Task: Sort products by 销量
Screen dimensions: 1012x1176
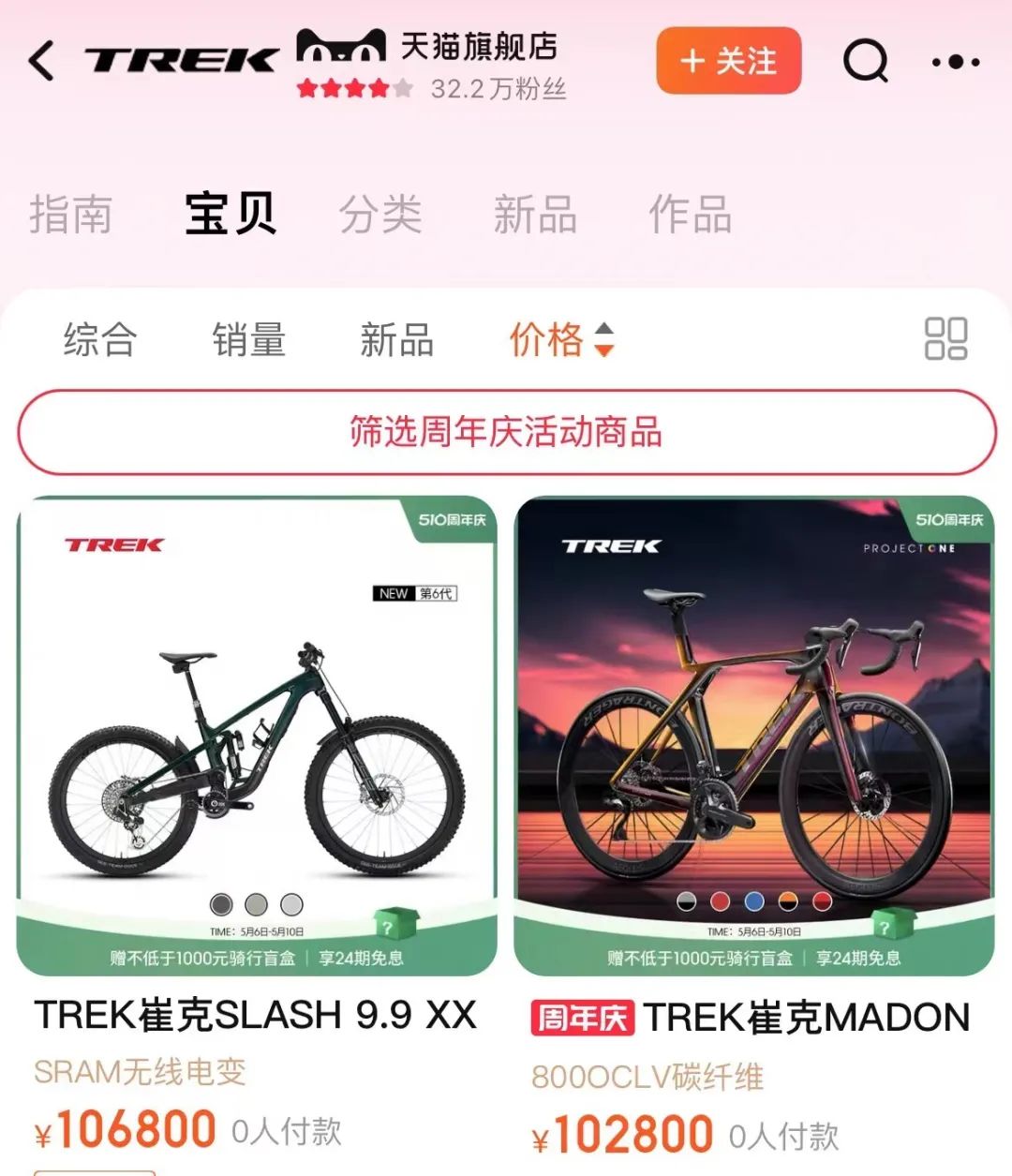Action: (248, 339)
